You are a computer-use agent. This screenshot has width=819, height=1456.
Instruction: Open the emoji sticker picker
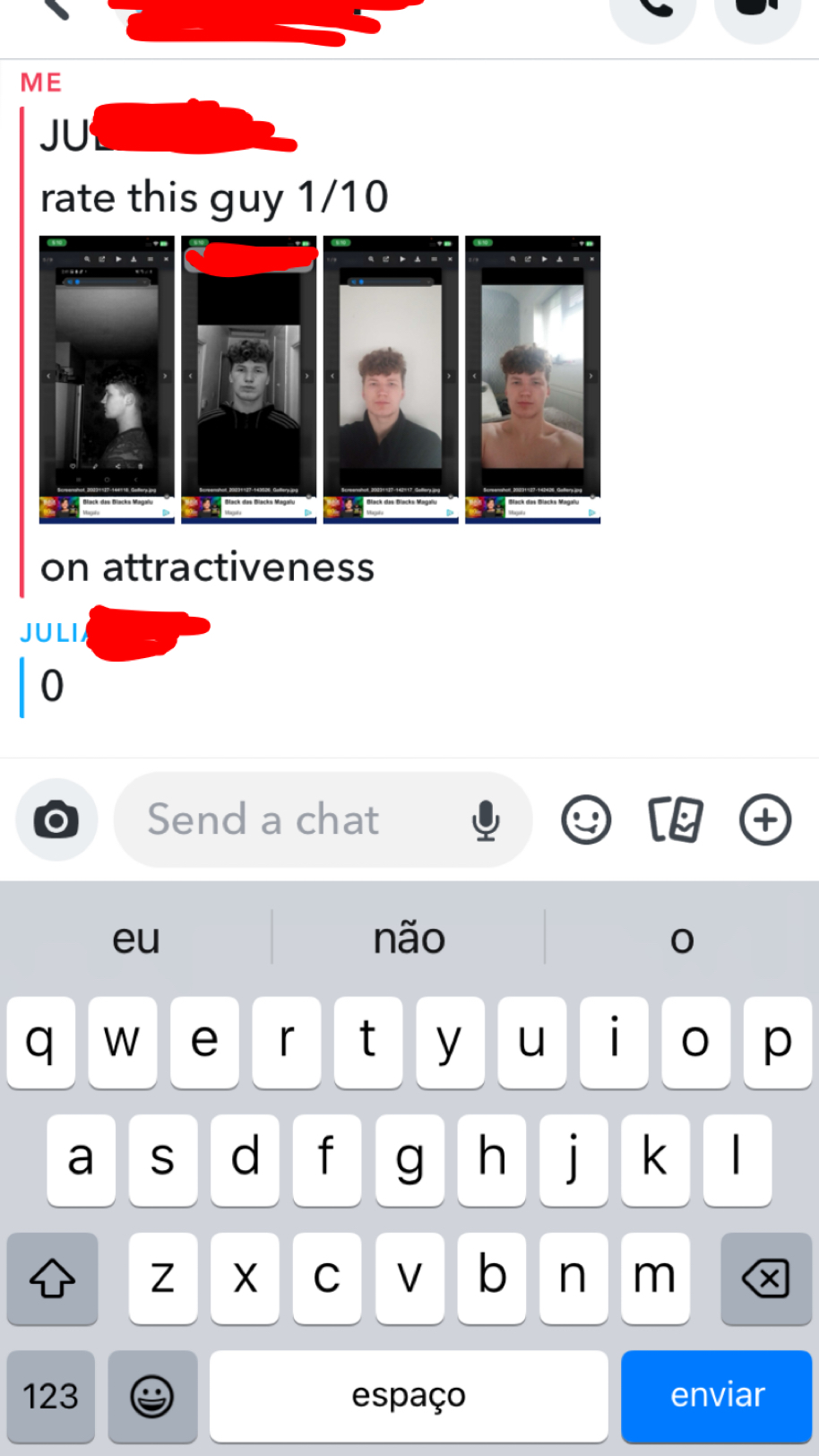[586, 819]
